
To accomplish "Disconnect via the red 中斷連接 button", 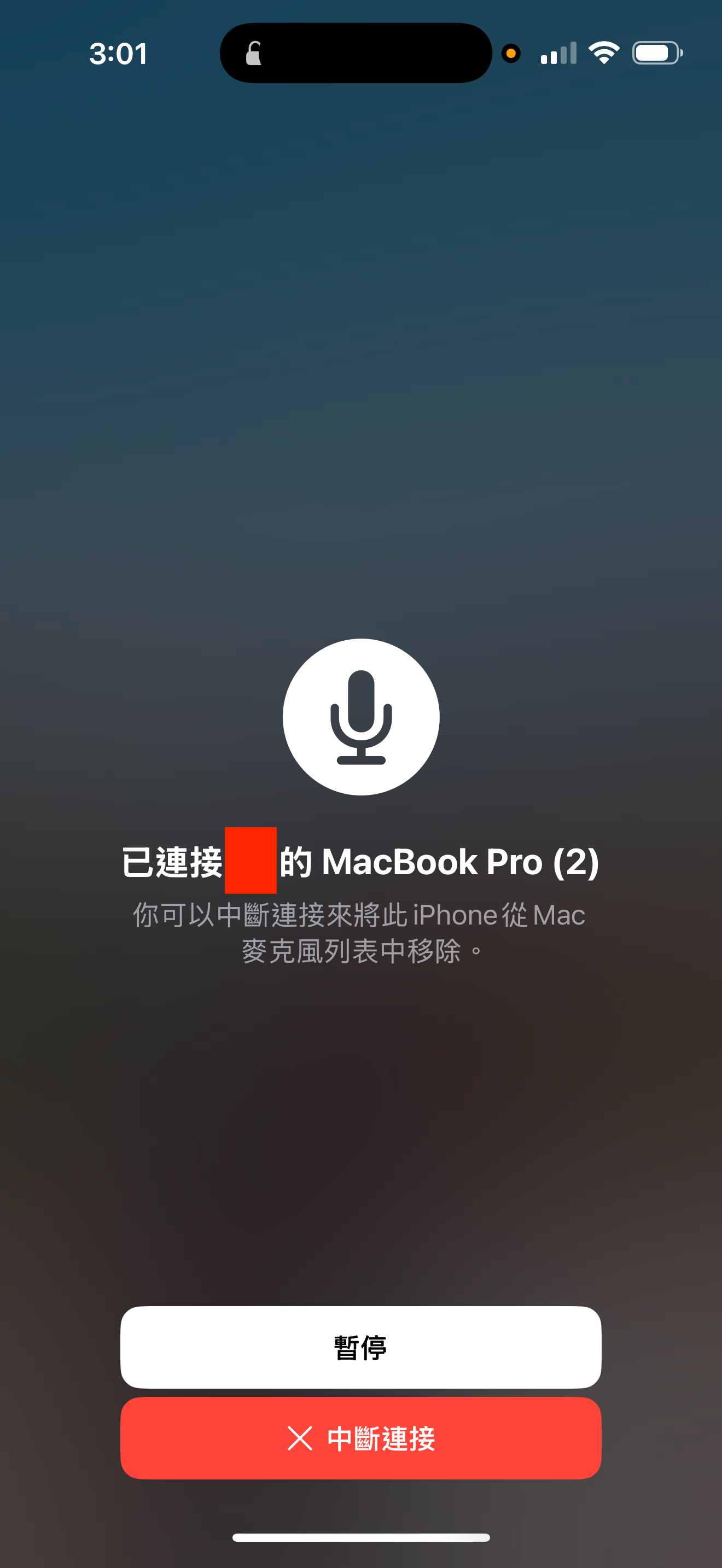I will pos(360,1438).
